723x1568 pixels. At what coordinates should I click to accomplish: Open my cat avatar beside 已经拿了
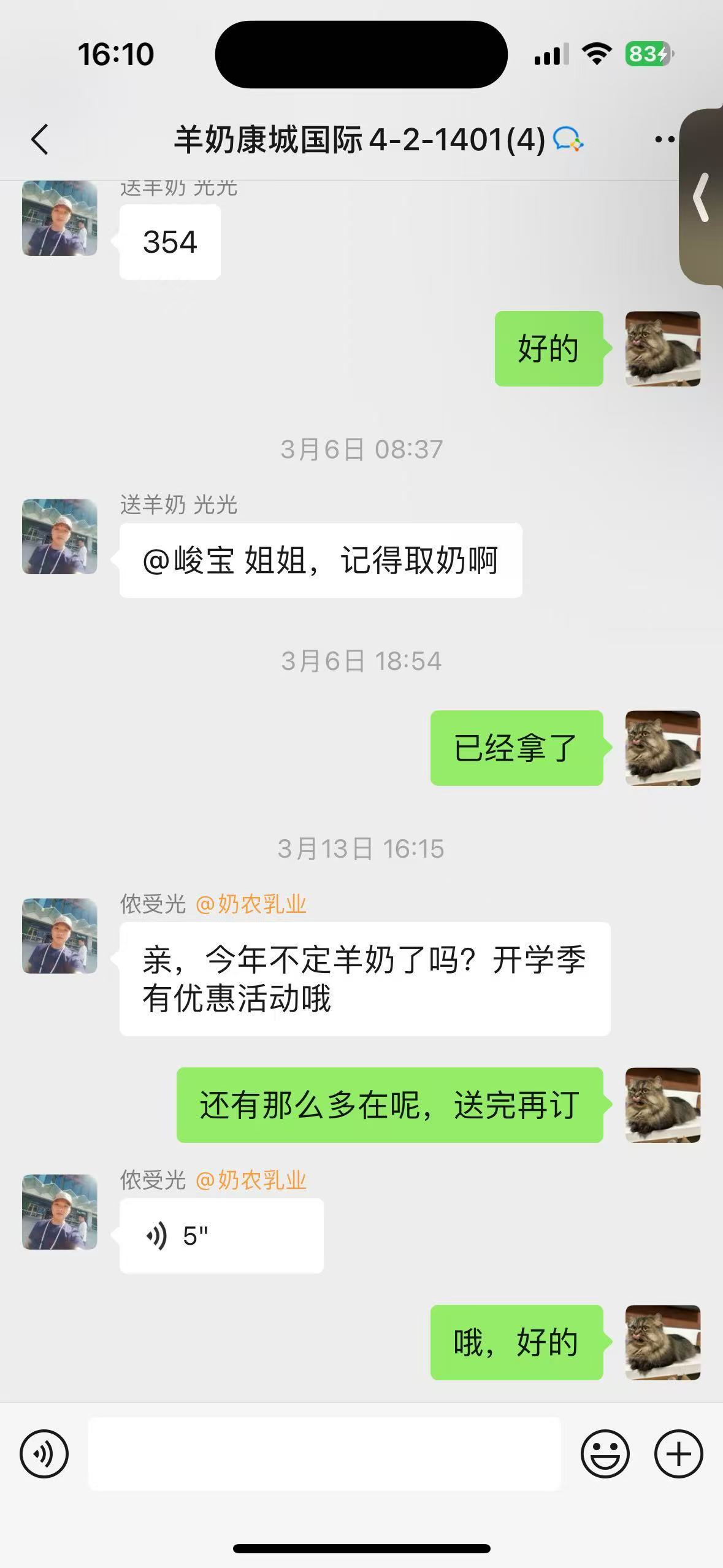point(662,748)
